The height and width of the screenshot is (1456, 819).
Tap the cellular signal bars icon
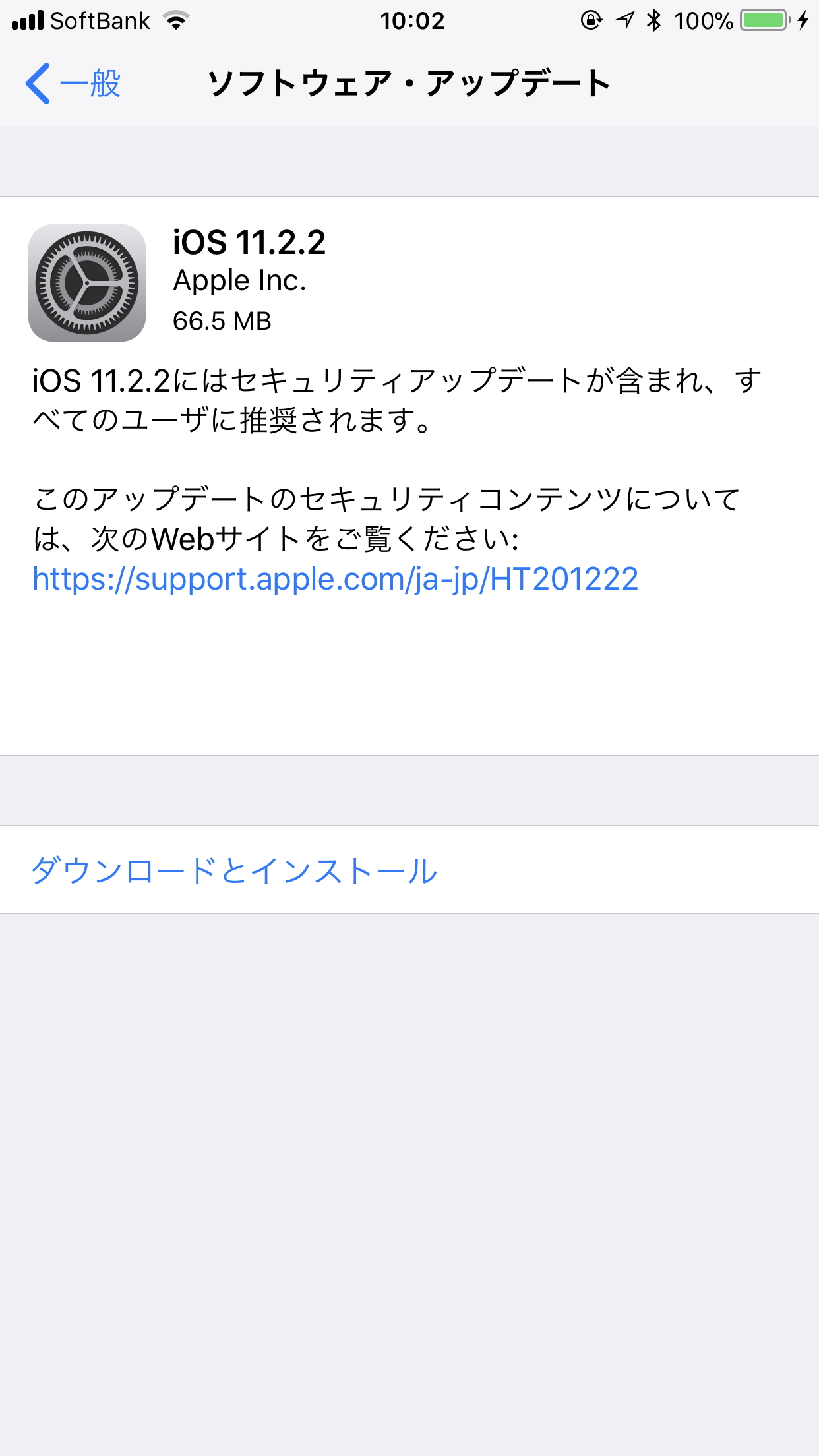point(26,20)
